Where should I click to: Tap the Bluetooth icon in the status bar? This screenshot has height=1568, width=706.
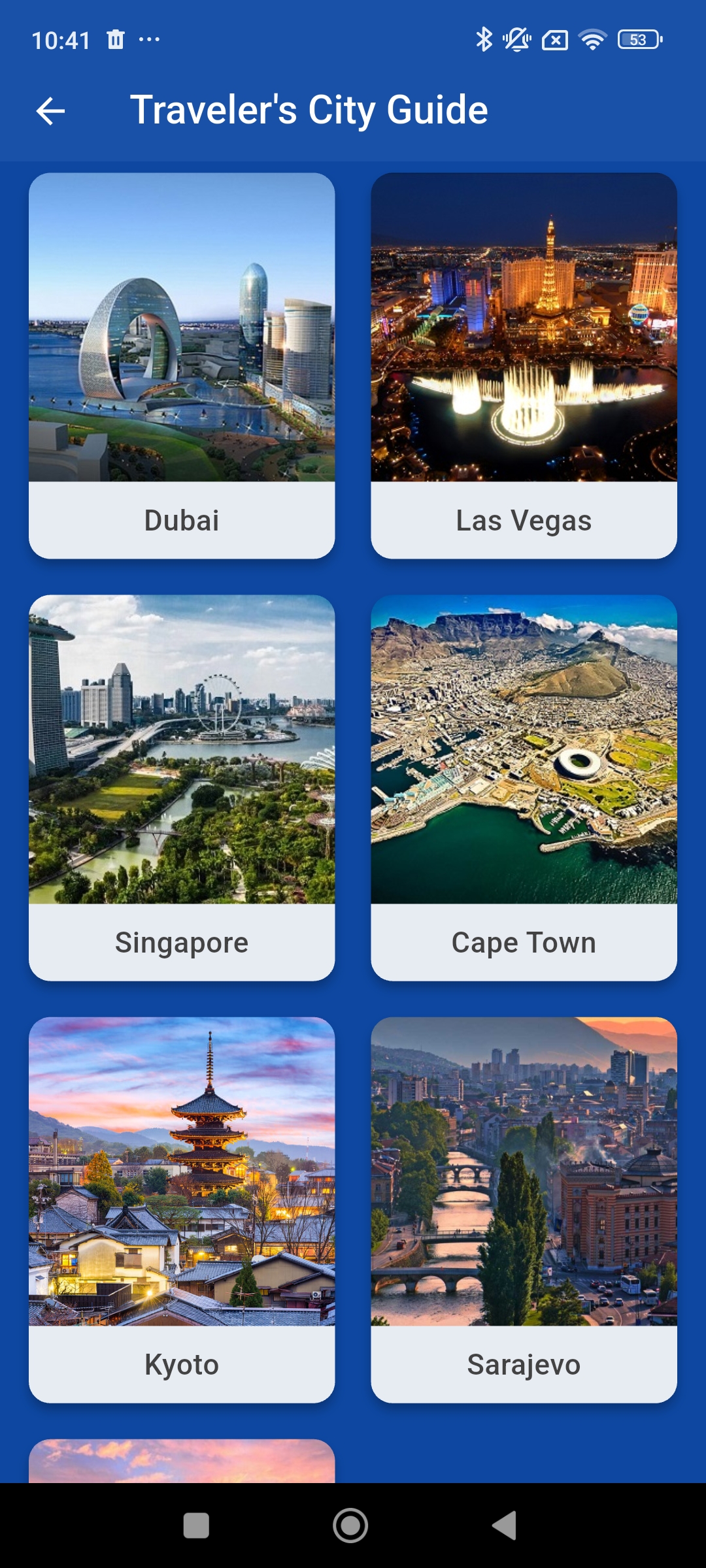pos(484,41)
